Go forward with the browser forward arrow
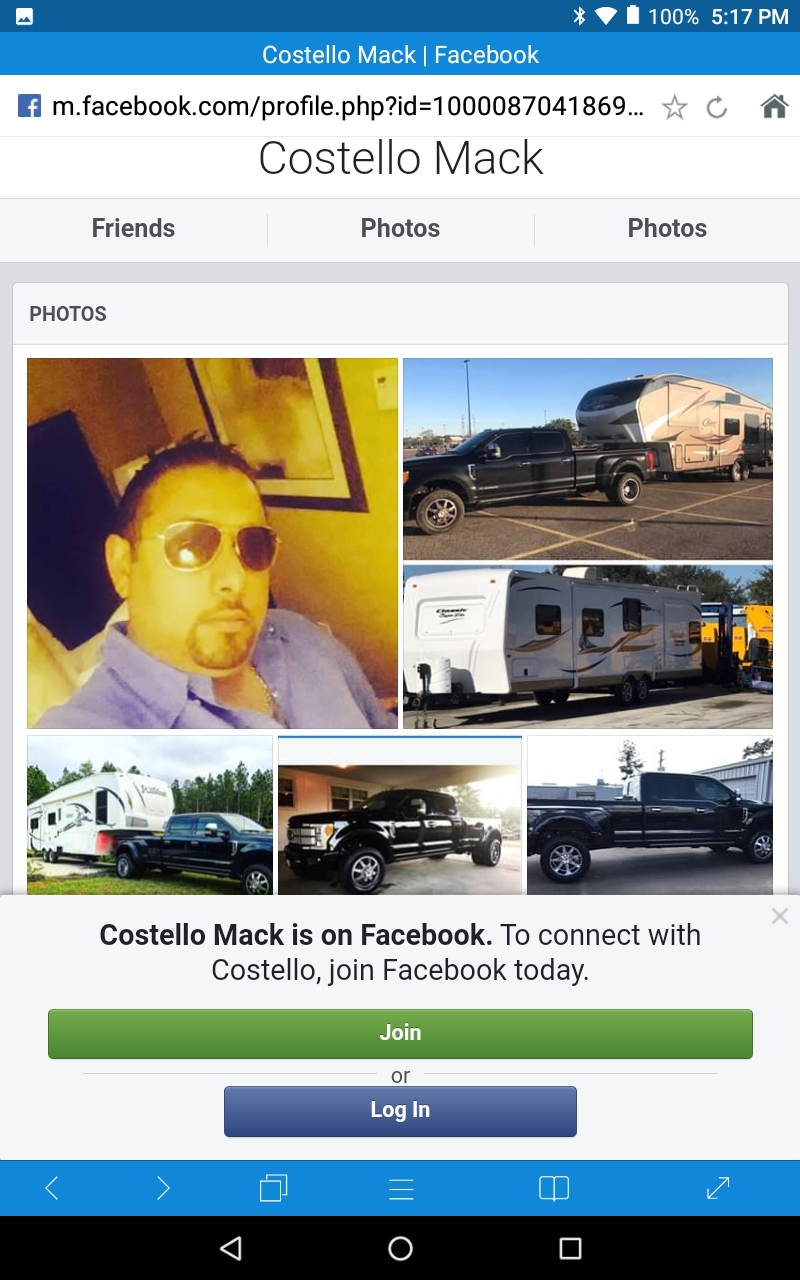Image resolution: width=800 pixels, height=1280 pixels. pyautogui.click(x=163, y=1188)
